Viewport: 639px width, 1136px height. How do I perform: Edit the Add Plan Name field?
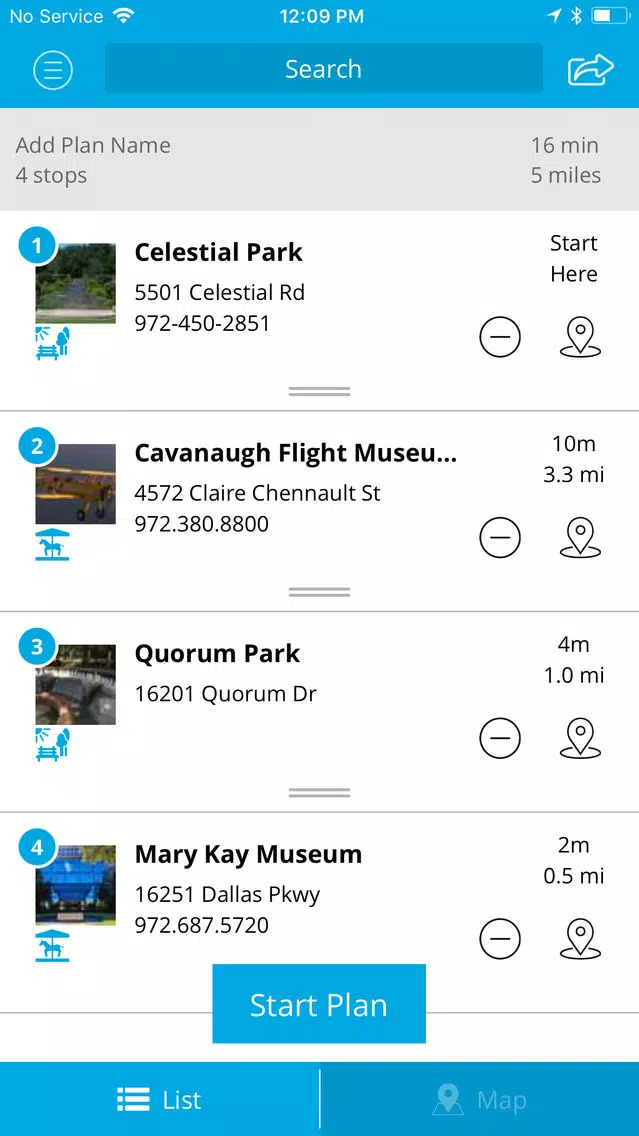click(x=93, y=145)
